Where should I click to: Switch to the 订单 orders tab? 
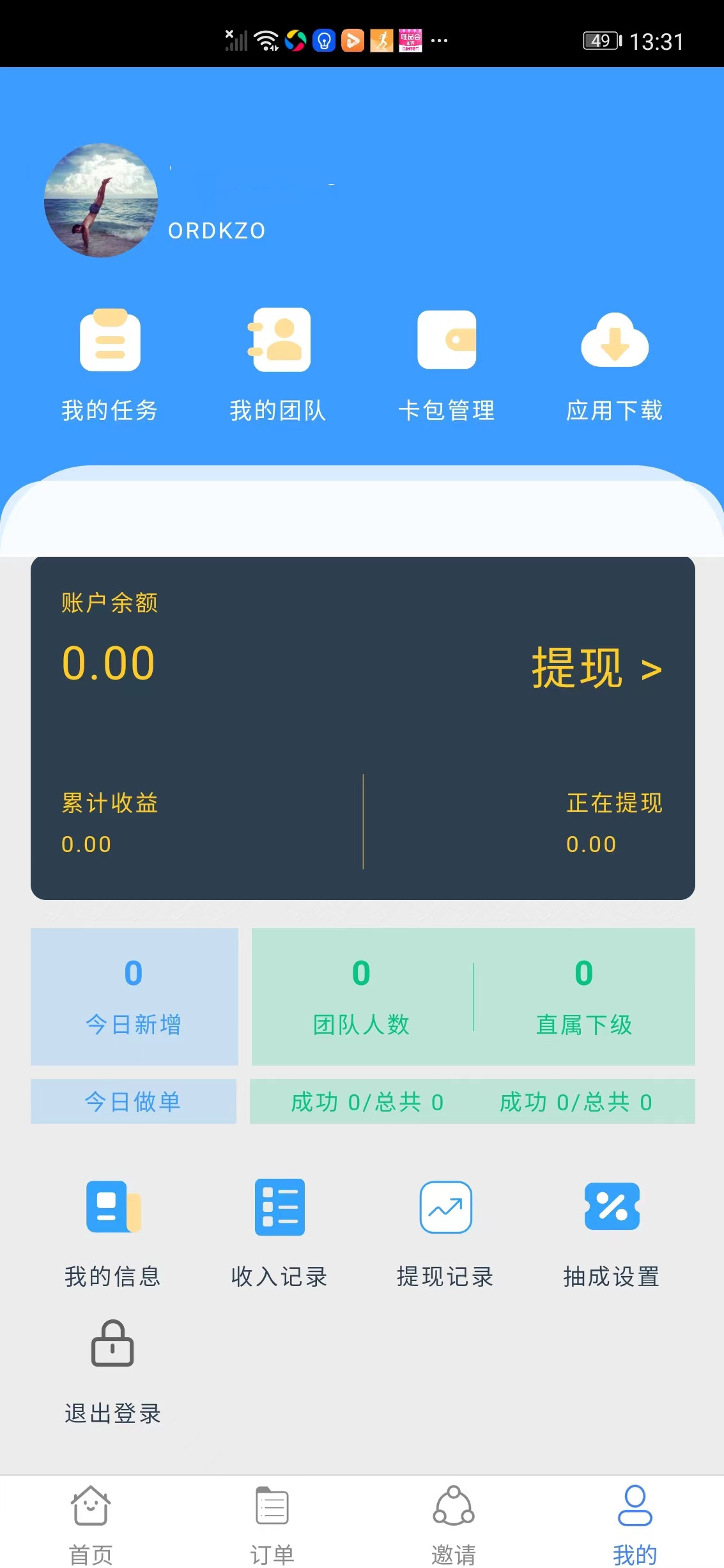coord(271,1528)
